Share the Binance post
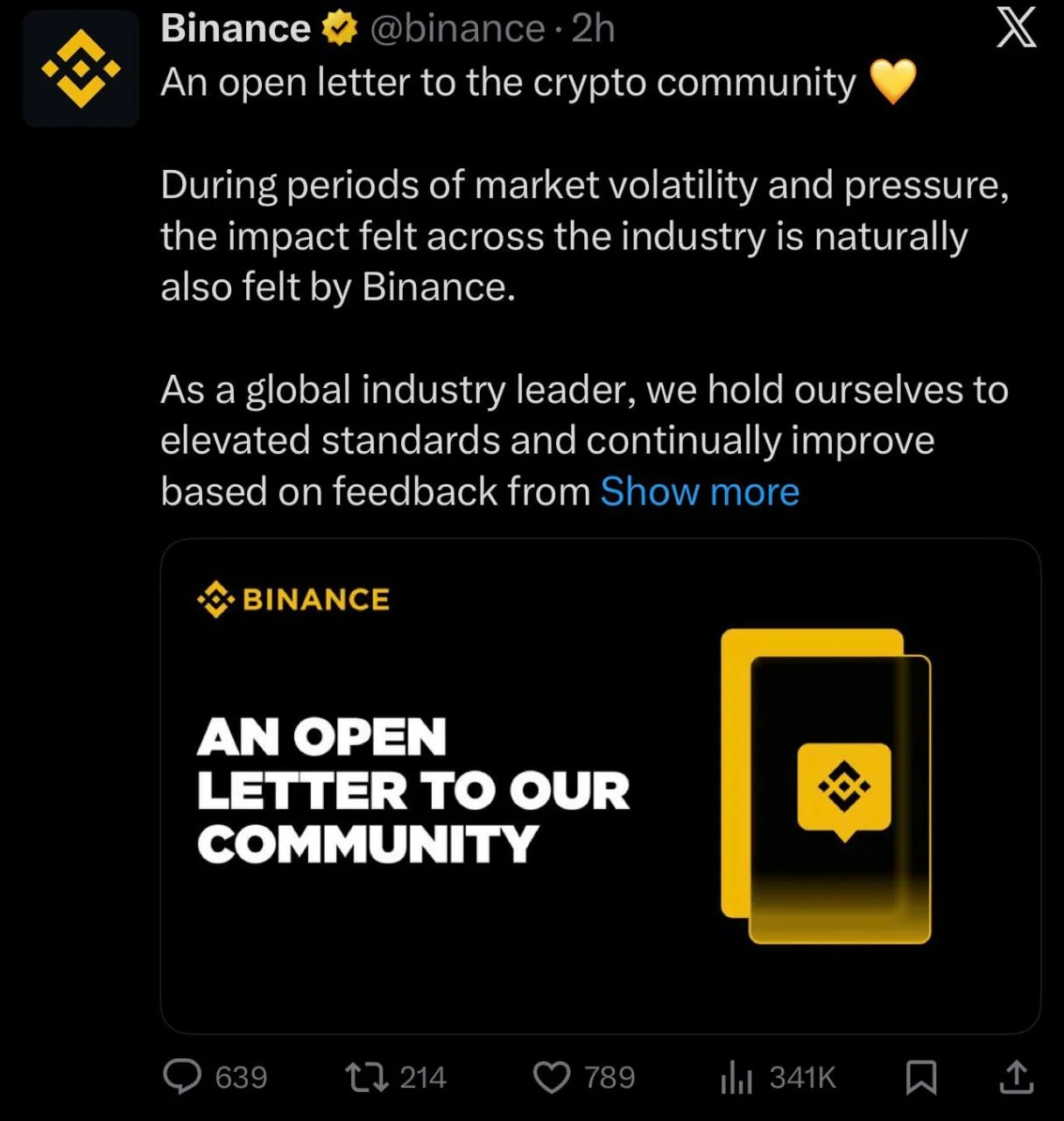This screenshot has width=1064, height=1121. click(1016, 1076)
